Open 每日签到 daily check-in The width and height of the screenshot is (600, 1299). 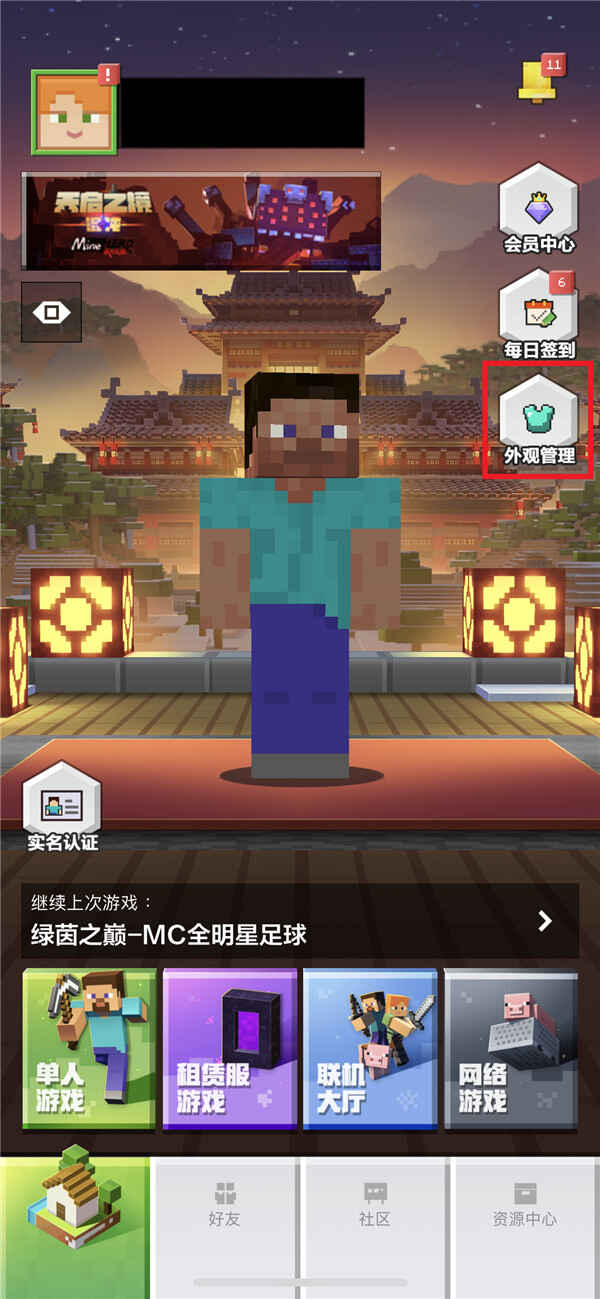(539, 317)
